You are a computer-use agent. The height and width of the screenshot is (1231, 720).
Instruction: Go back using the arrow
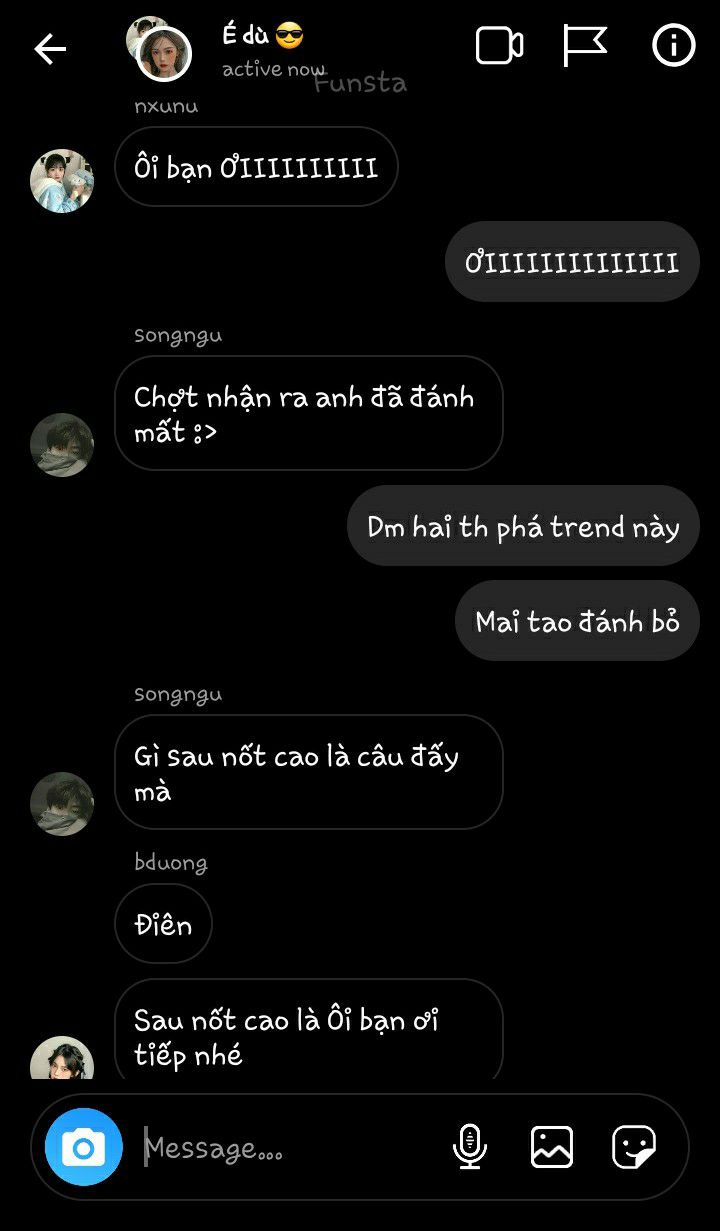(x=50, y=48)
